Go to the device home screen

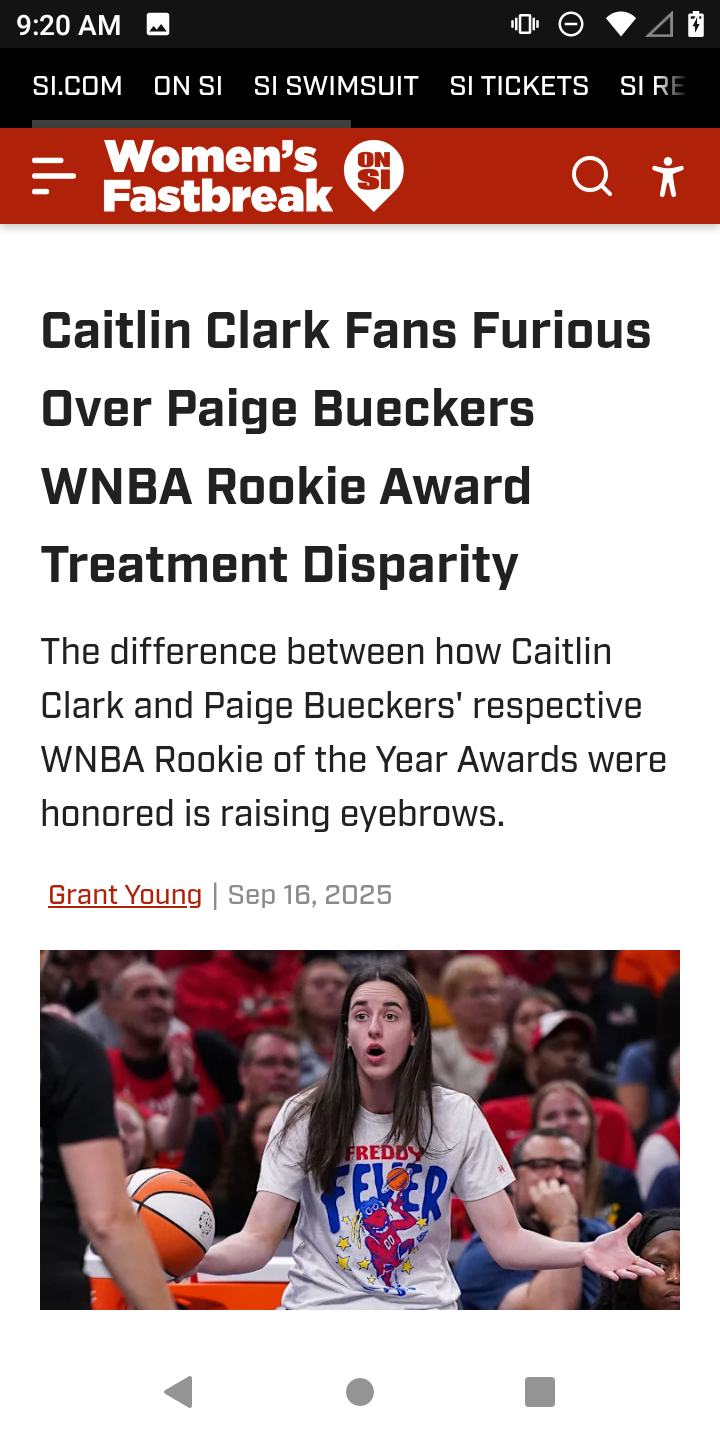pyautogui.click(x=360, y=1391)
